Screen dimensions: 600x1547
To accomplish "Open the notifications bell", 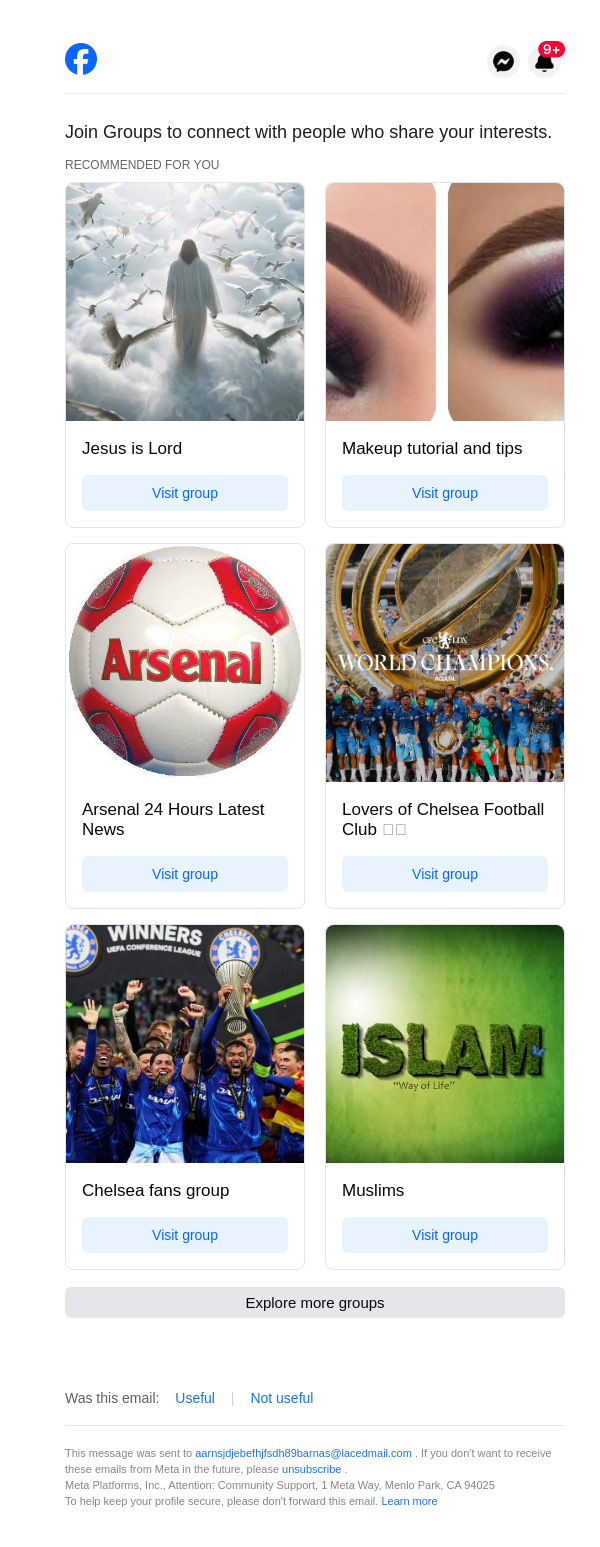I will pyautogui.click(x=544, y=62).
